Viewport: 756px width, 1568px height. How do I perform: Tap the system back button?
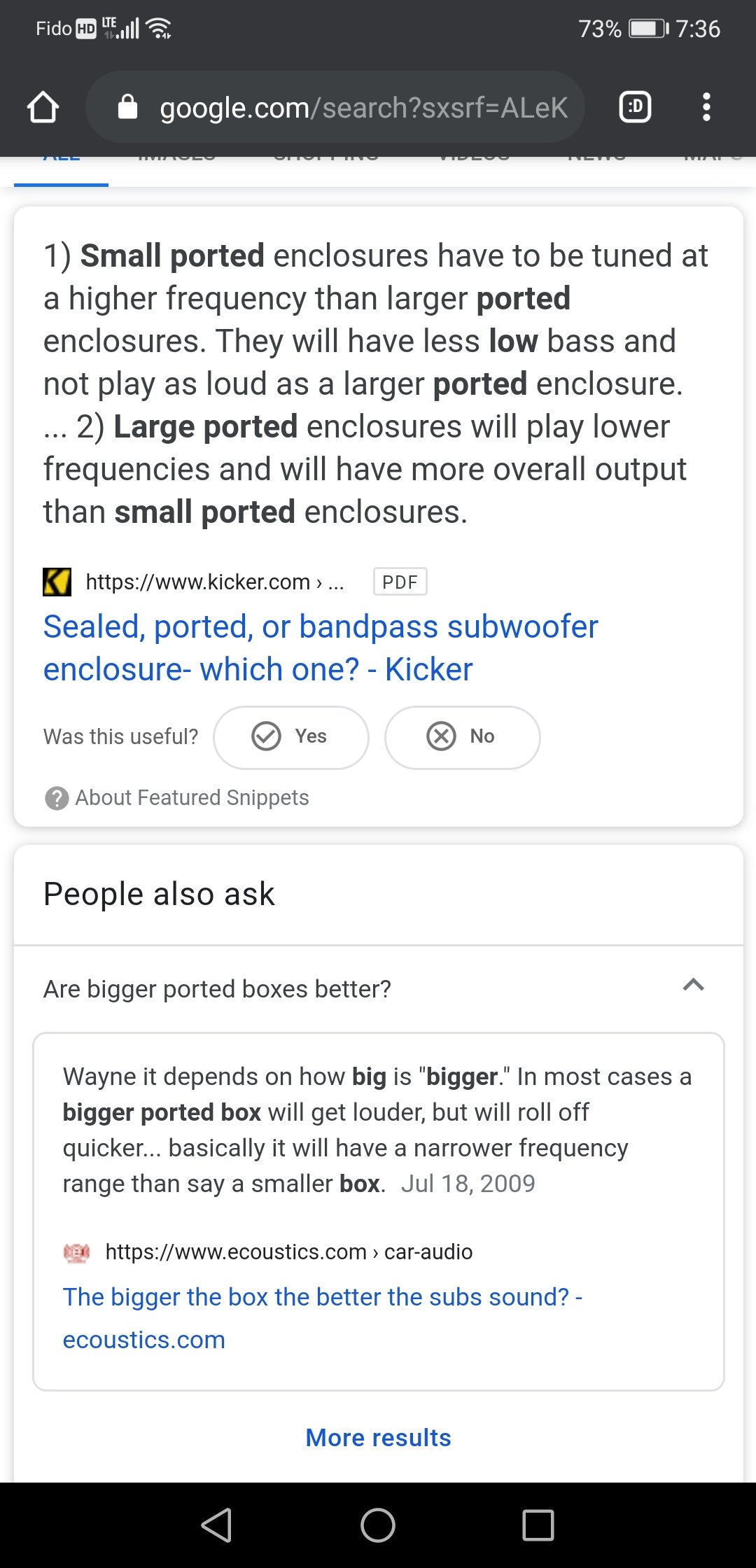(217, 1525)
